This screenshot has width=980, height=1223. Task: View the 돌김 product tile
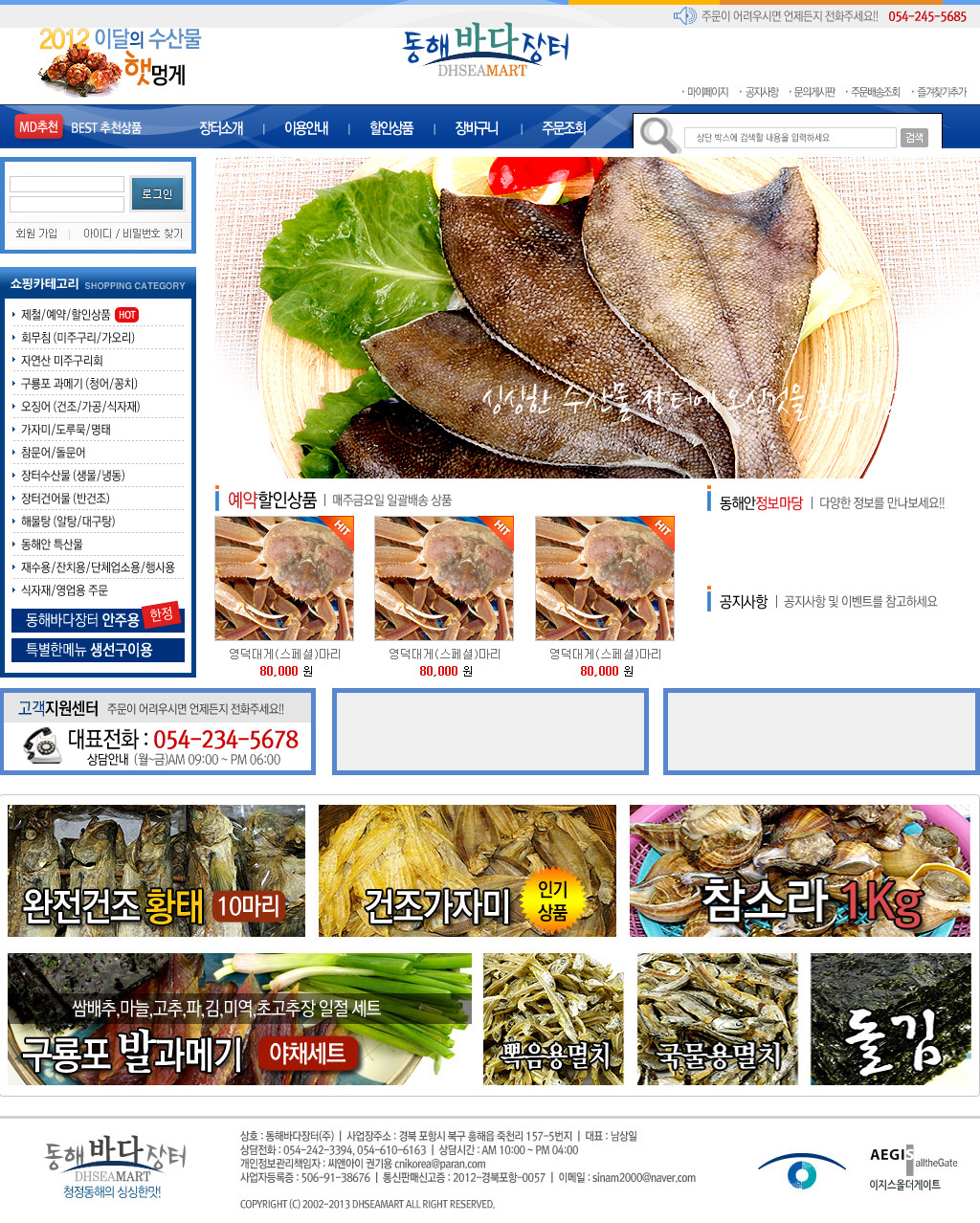click(890, 1019)
